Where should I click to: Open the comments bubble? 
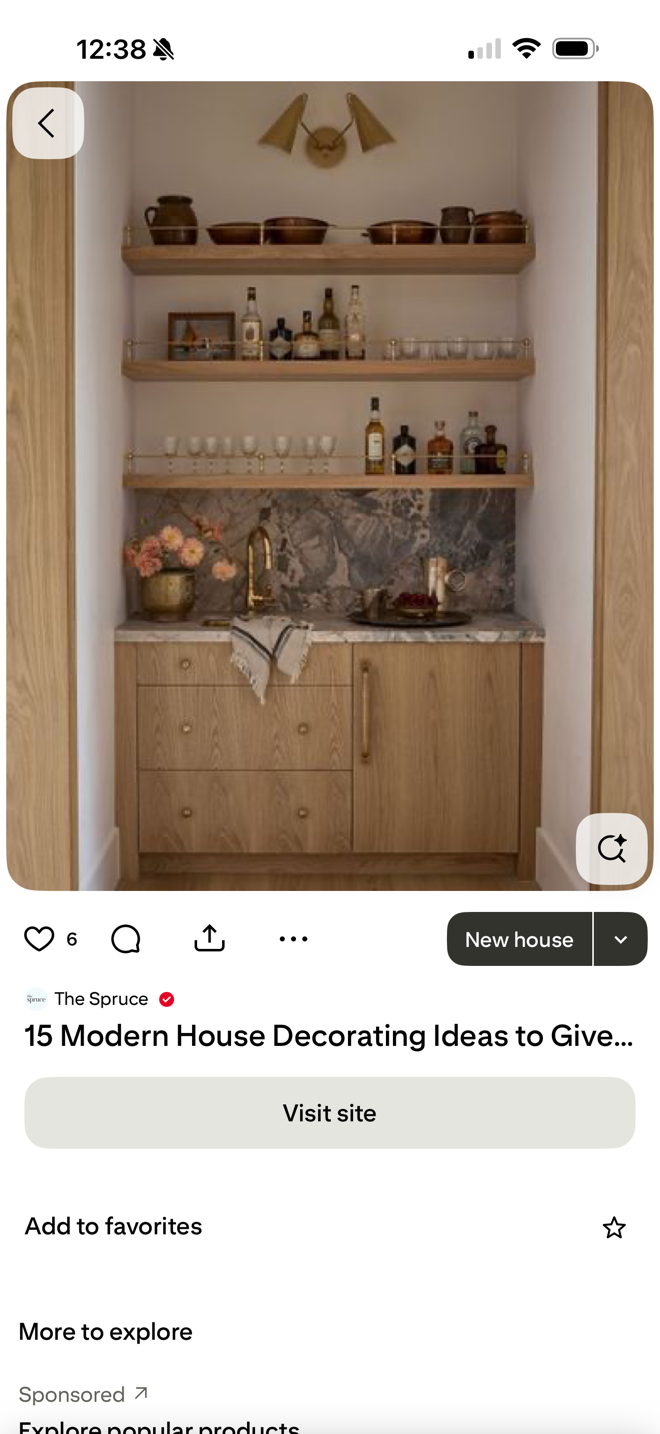click(x=126, y=939)
